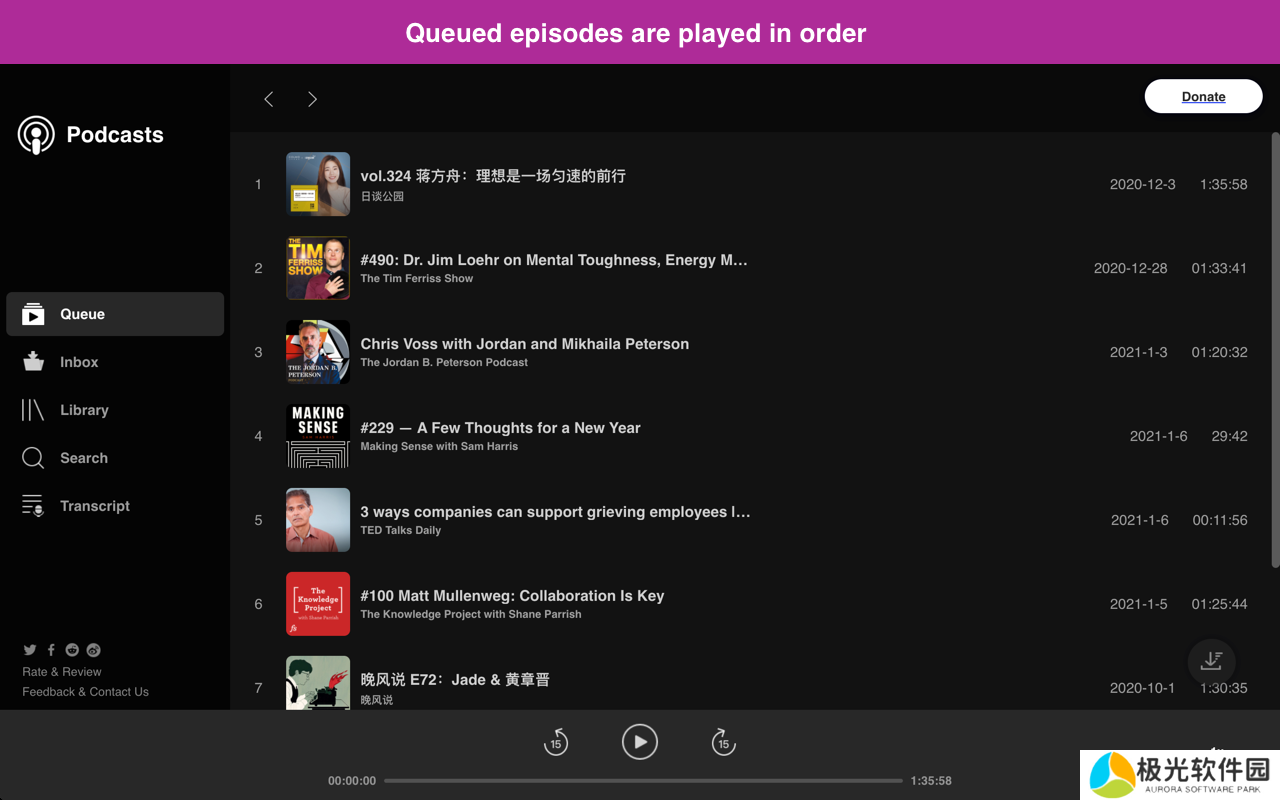This screenshot has height=800, width=1280.
Task: Open the Donate button
Action: click(1203, 96)
